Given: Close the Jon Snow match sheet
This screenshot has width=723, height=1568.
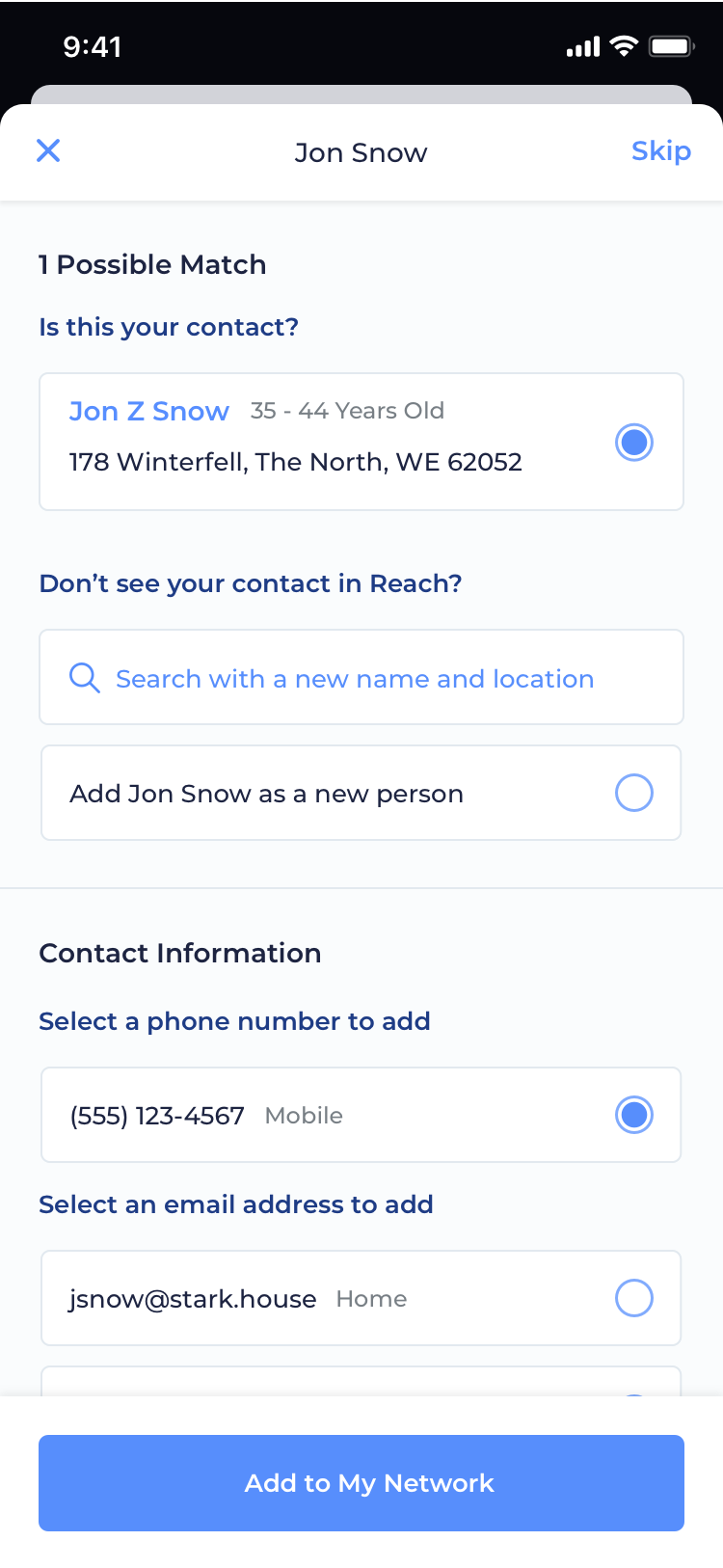Looking at the screenshot, I should tap(48, 150).
